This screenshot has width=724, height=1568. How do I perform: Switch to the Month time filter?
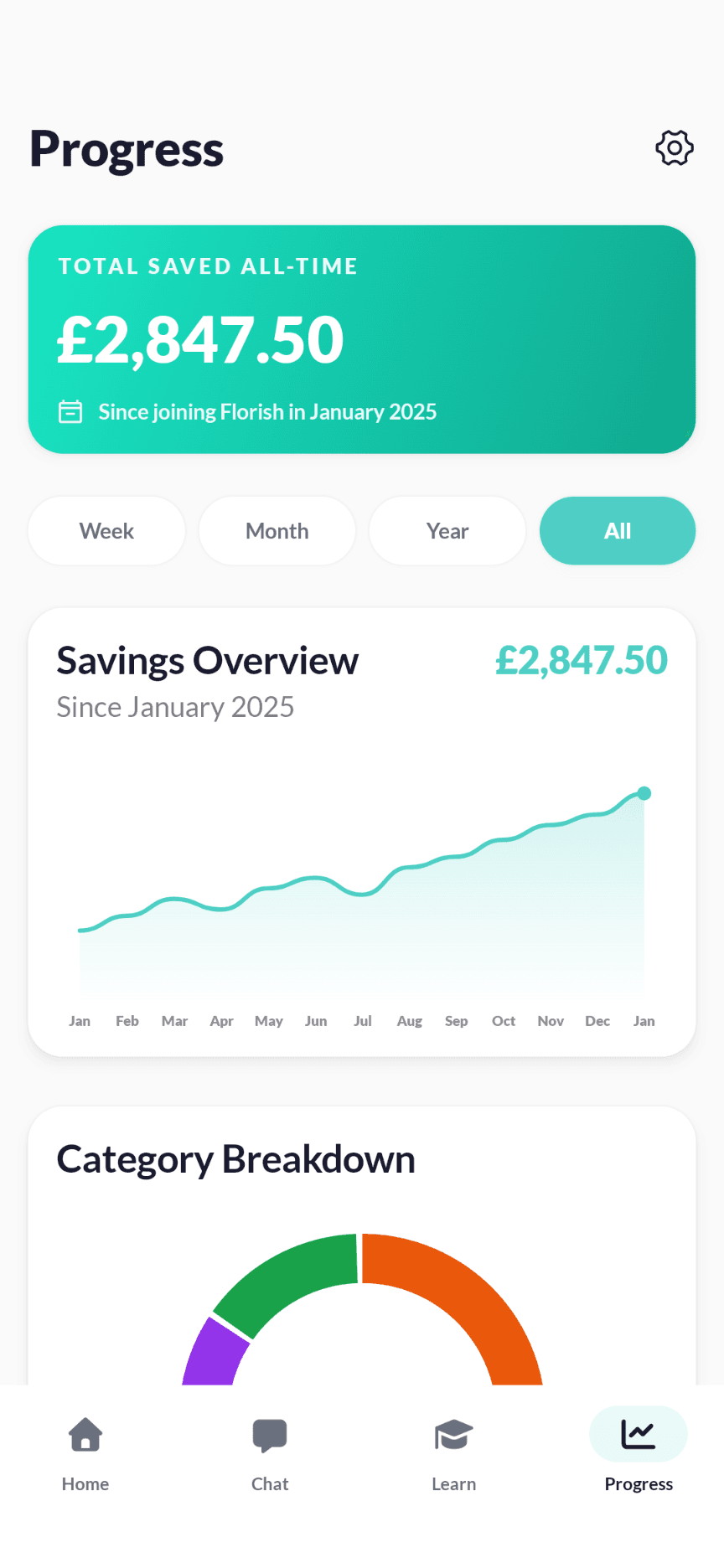pos(277,530)
